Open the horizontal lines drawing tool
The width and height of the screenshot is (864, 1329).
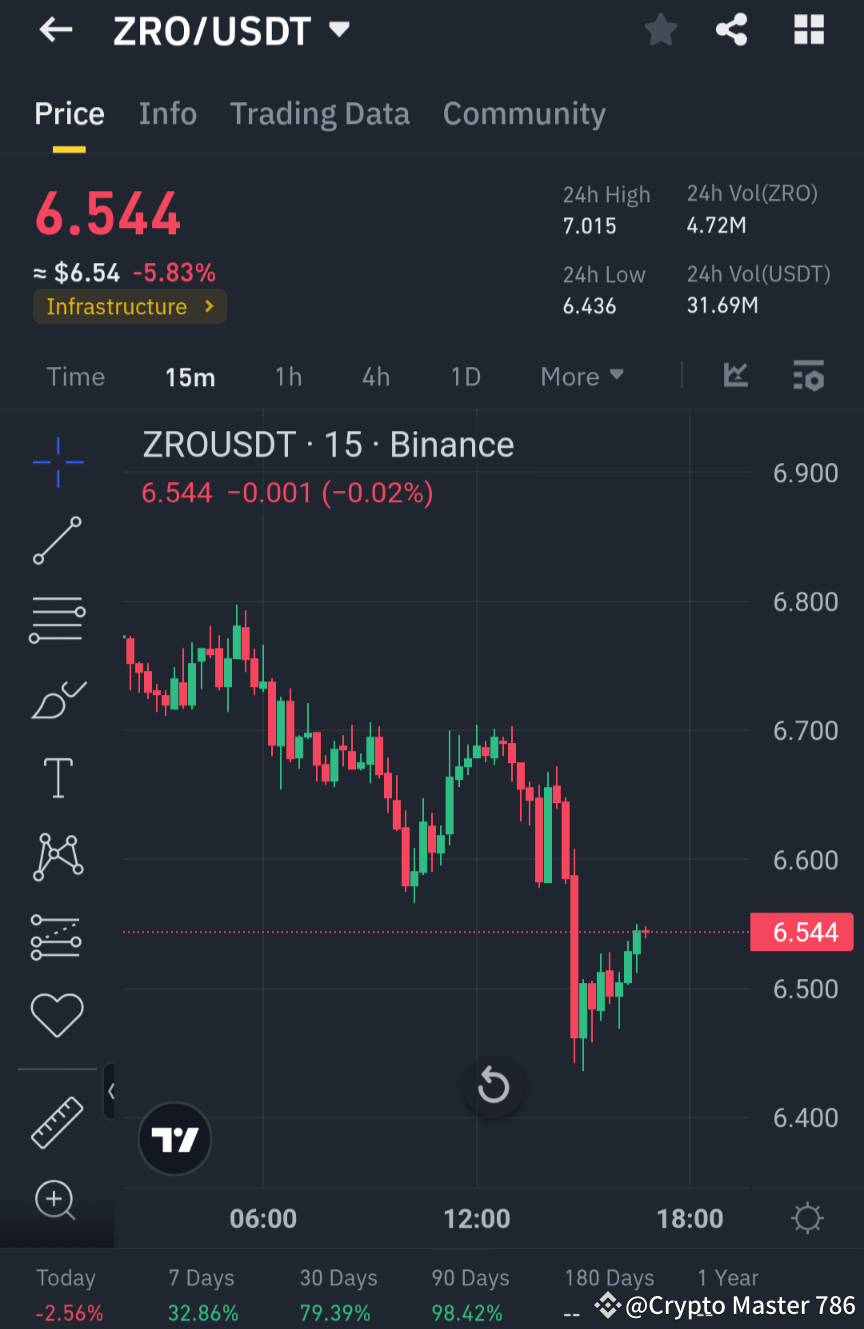[57, 619]
